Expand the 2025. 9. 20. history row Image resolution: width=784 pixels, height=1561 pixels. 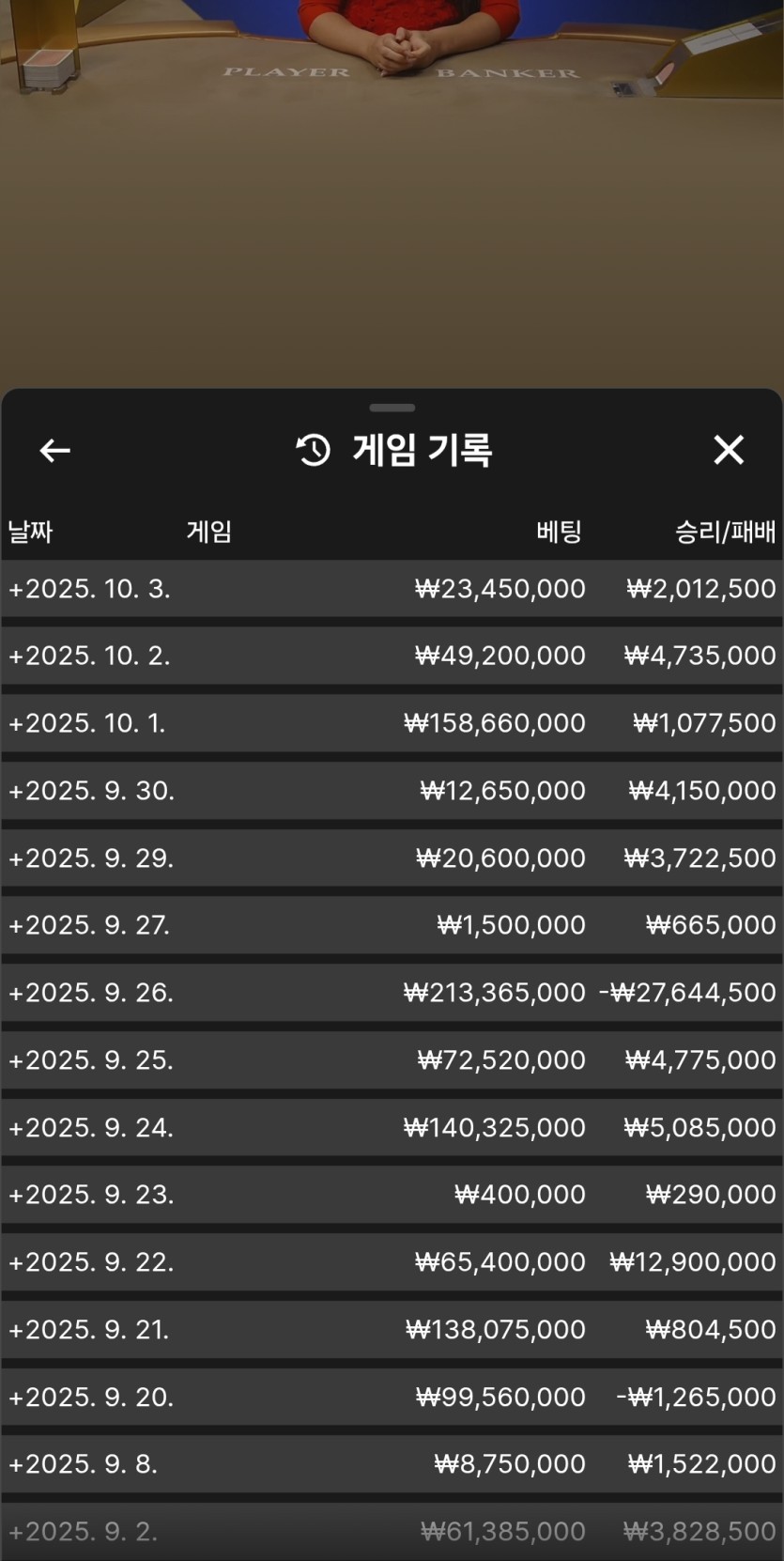tap(91, 1398)
